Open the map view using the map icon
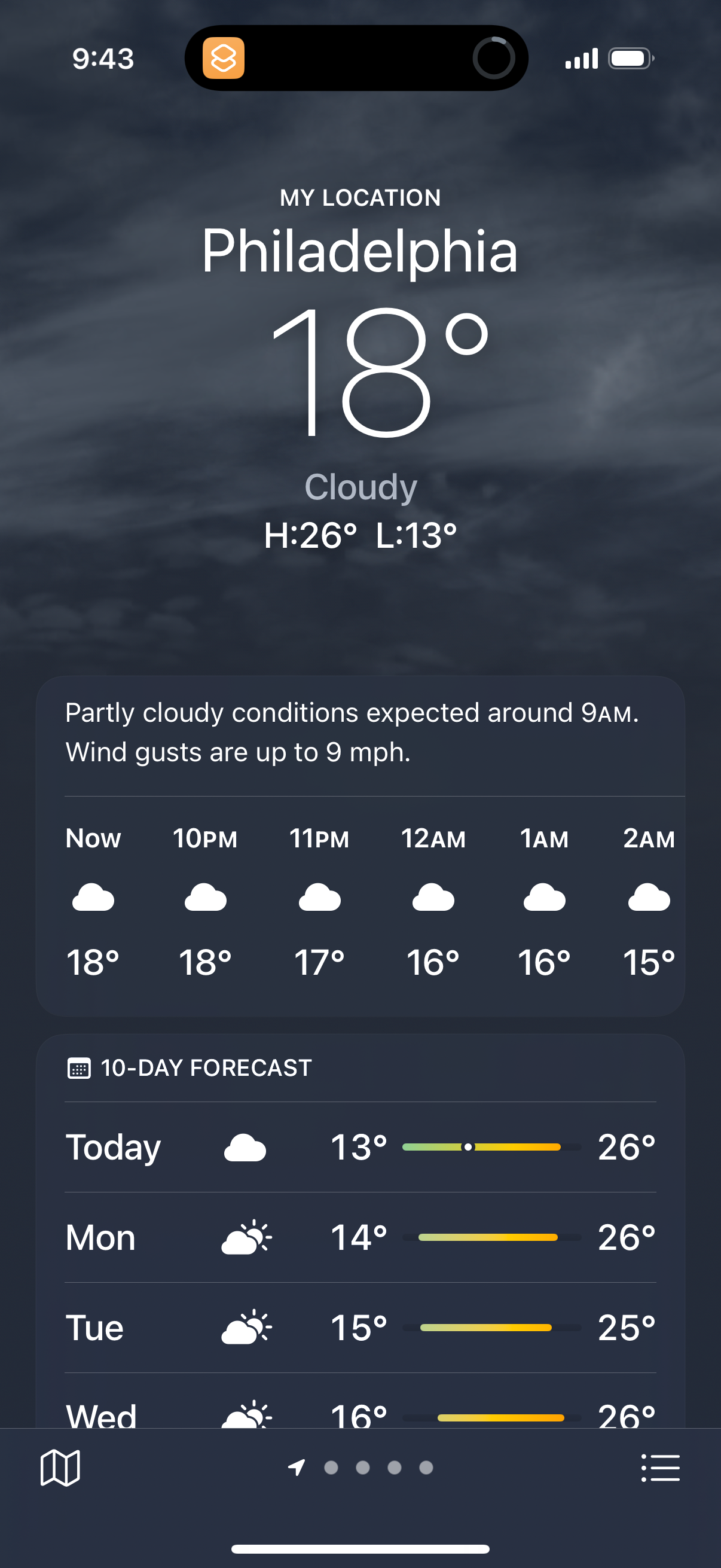The width and height of the screenshot is (721, 1568). 60,1468
